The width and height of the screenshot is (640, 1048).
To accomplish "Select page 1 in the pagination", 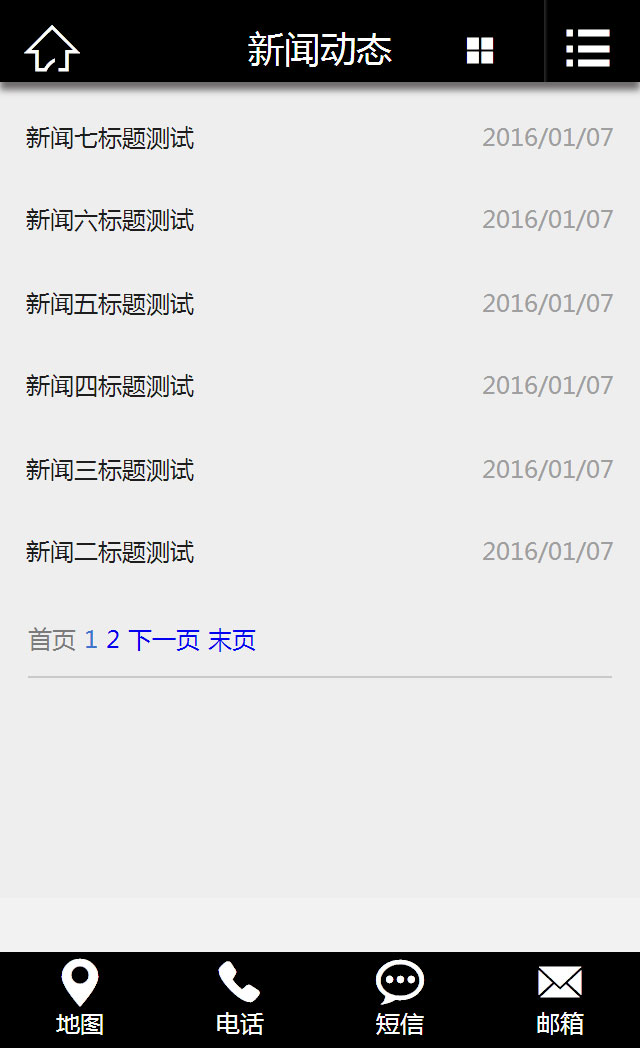I will (x=91, y=640).
